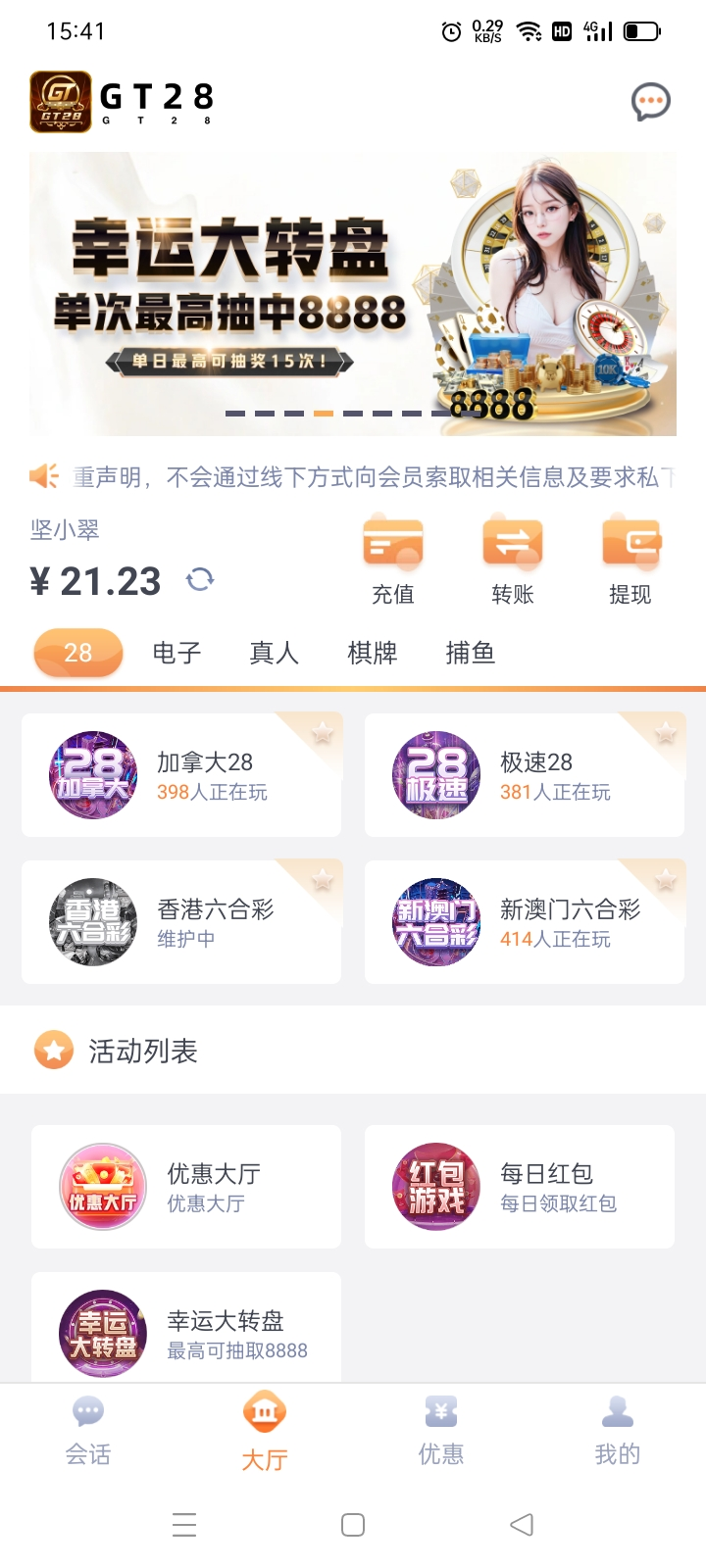Refresh the account balance
The width and height of the screenshot is (706, 1568).
200,579
